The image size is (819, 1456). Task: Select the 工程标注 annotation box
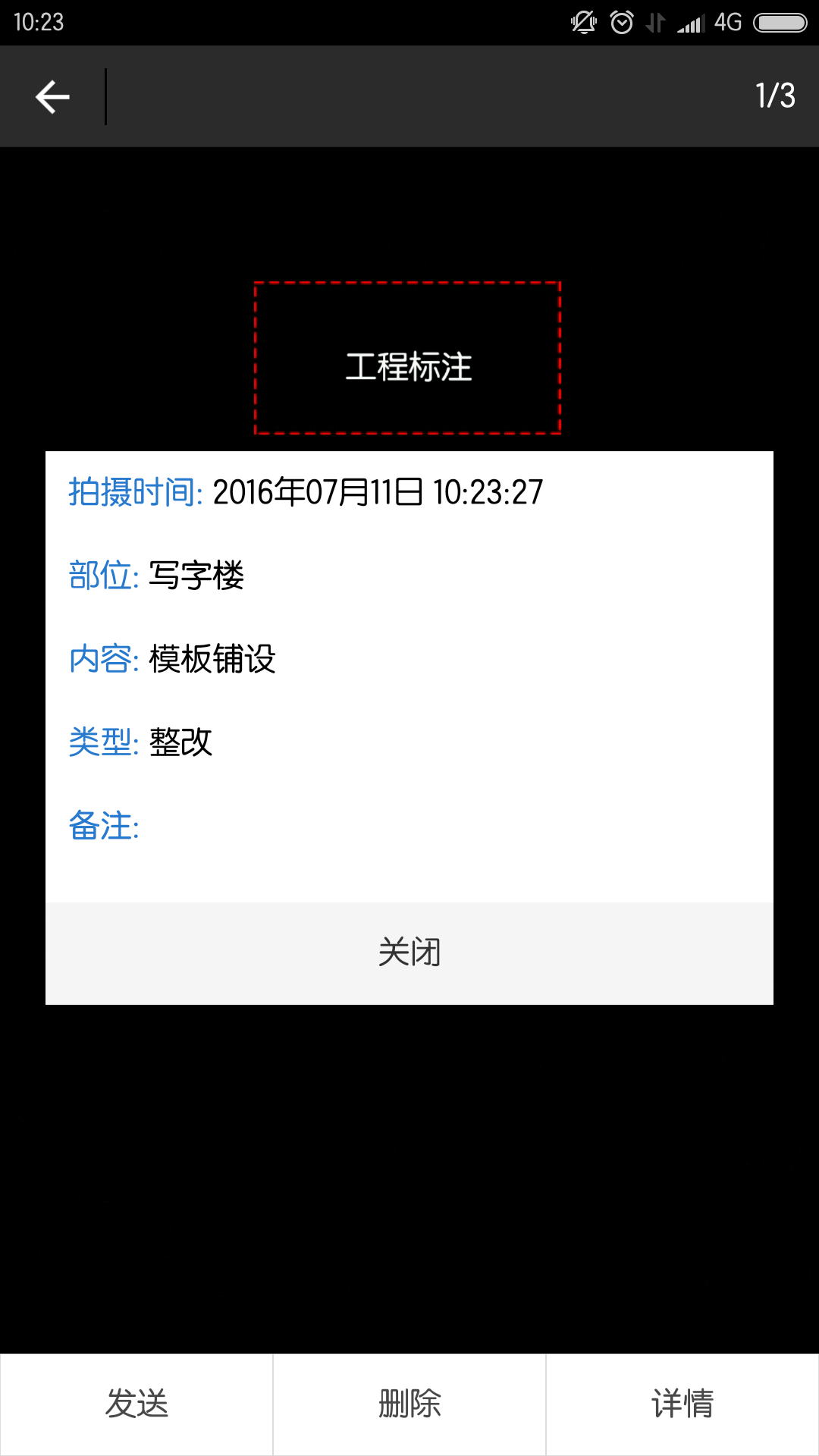click(x=408, y=358)
